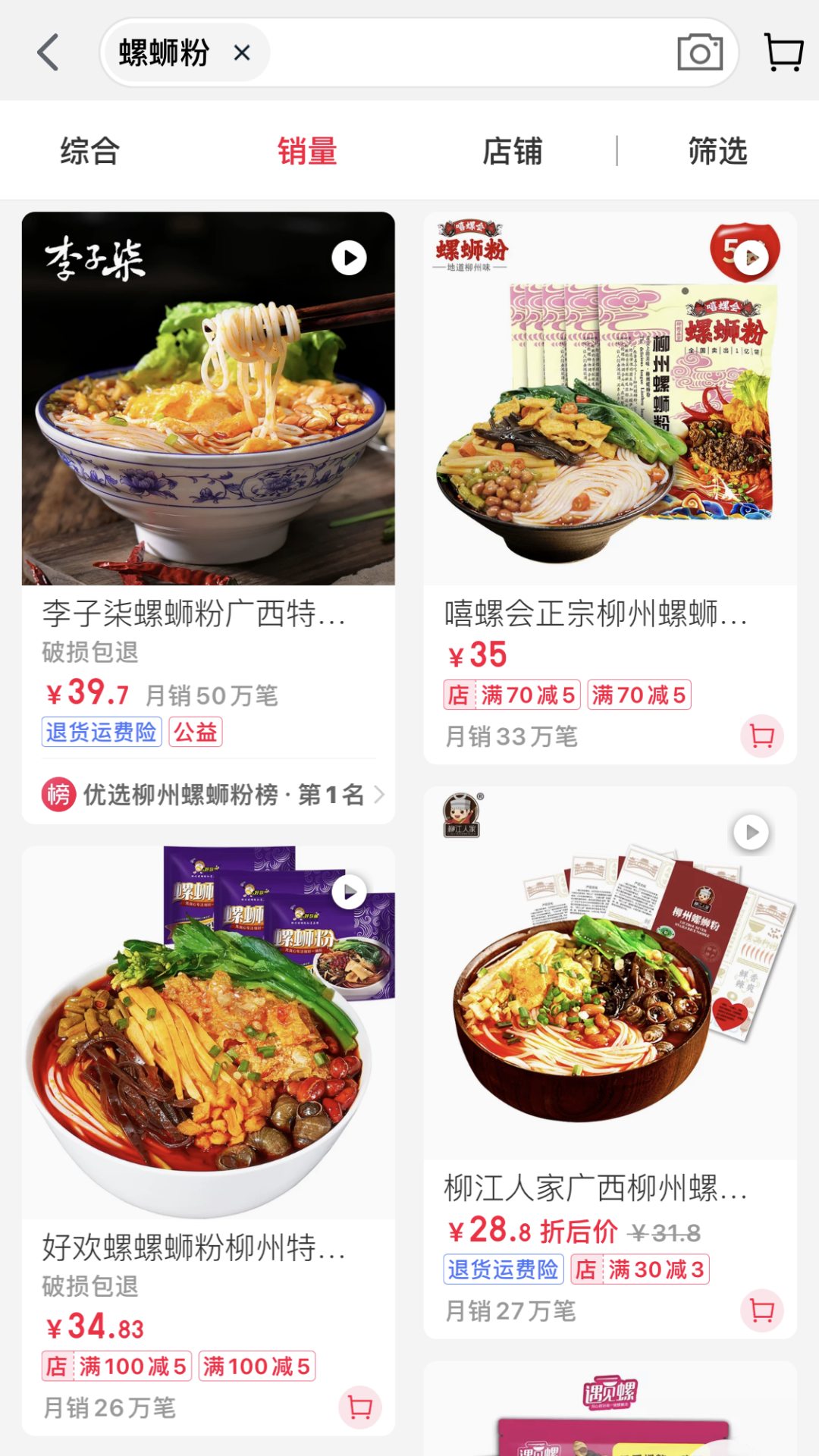
Task: Add 嘻螺会 螺蛳粉 to cart
Action: pyautogui.click(x=761, y=736)
